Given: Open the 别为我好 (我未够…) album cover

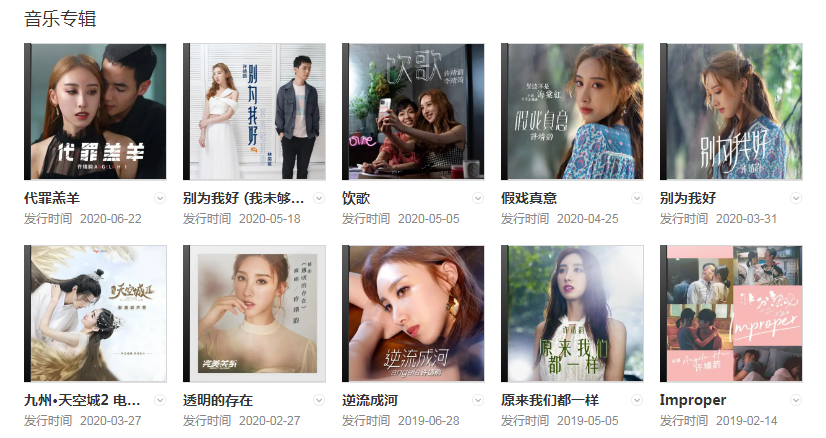Looking at the screenshot, I should 254,111.
